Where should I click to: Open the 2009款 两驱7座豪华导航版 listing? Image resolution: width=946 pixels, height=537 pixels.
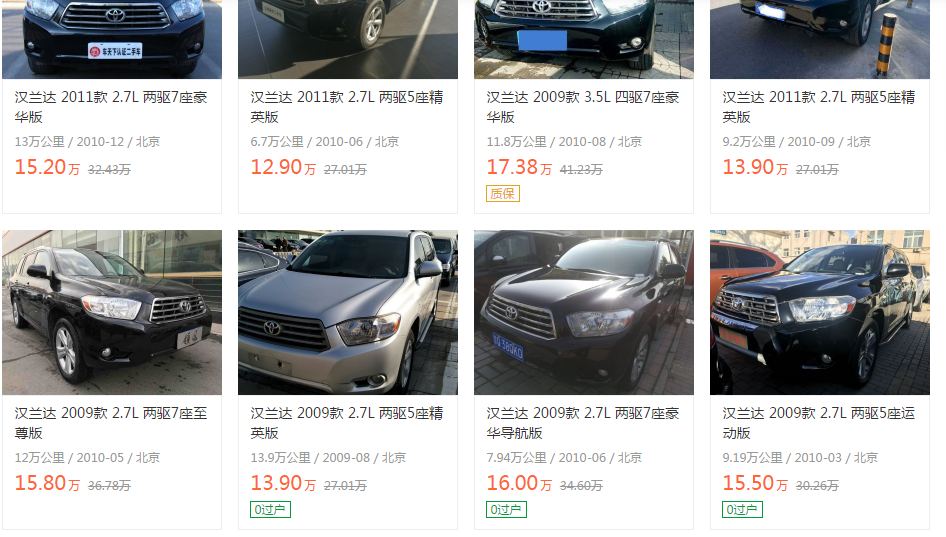pyautogui.click(x=583, y=422)
